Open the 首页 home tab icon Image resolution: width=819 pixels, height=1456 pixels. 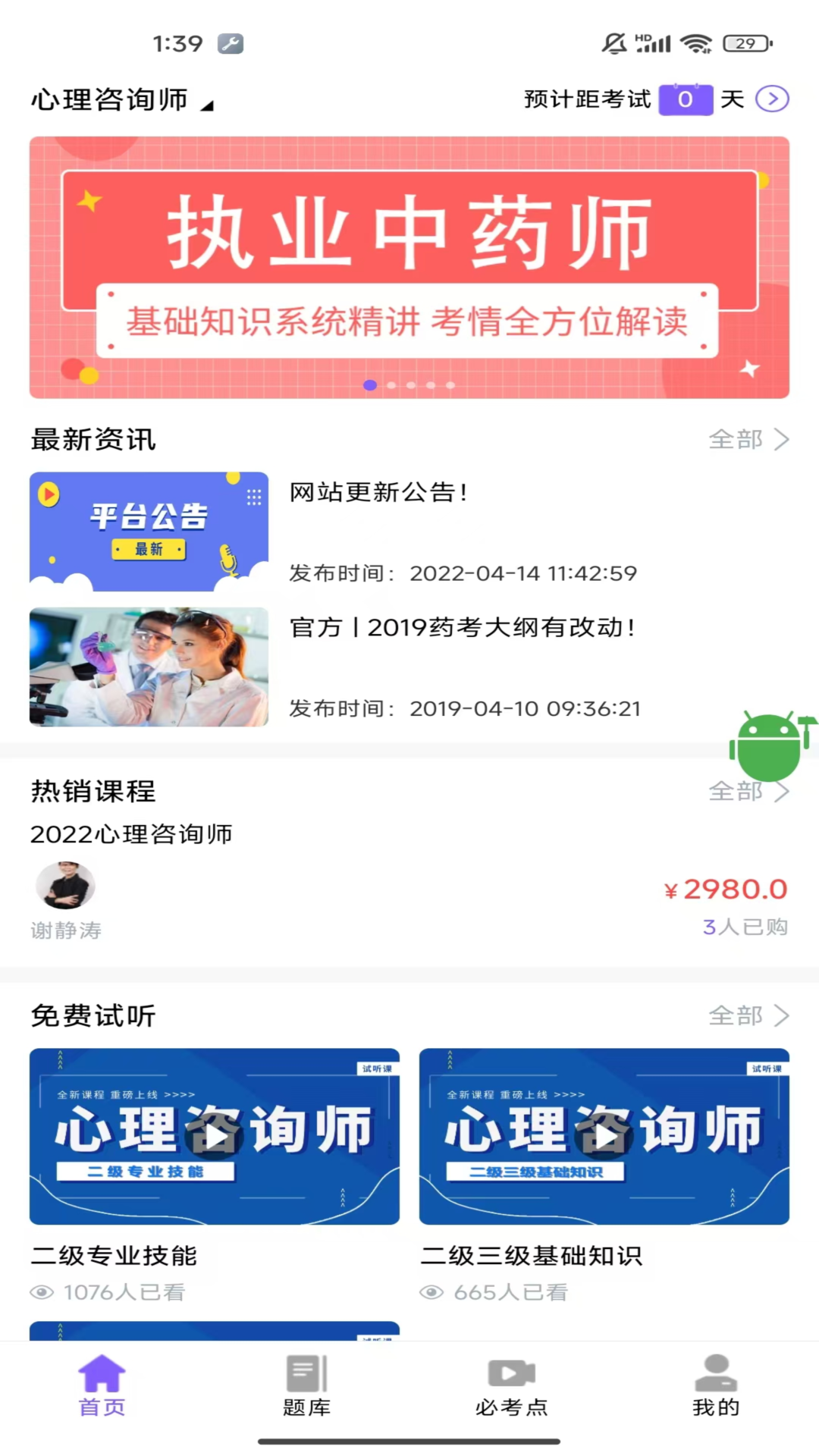[x=102, y=1373]
